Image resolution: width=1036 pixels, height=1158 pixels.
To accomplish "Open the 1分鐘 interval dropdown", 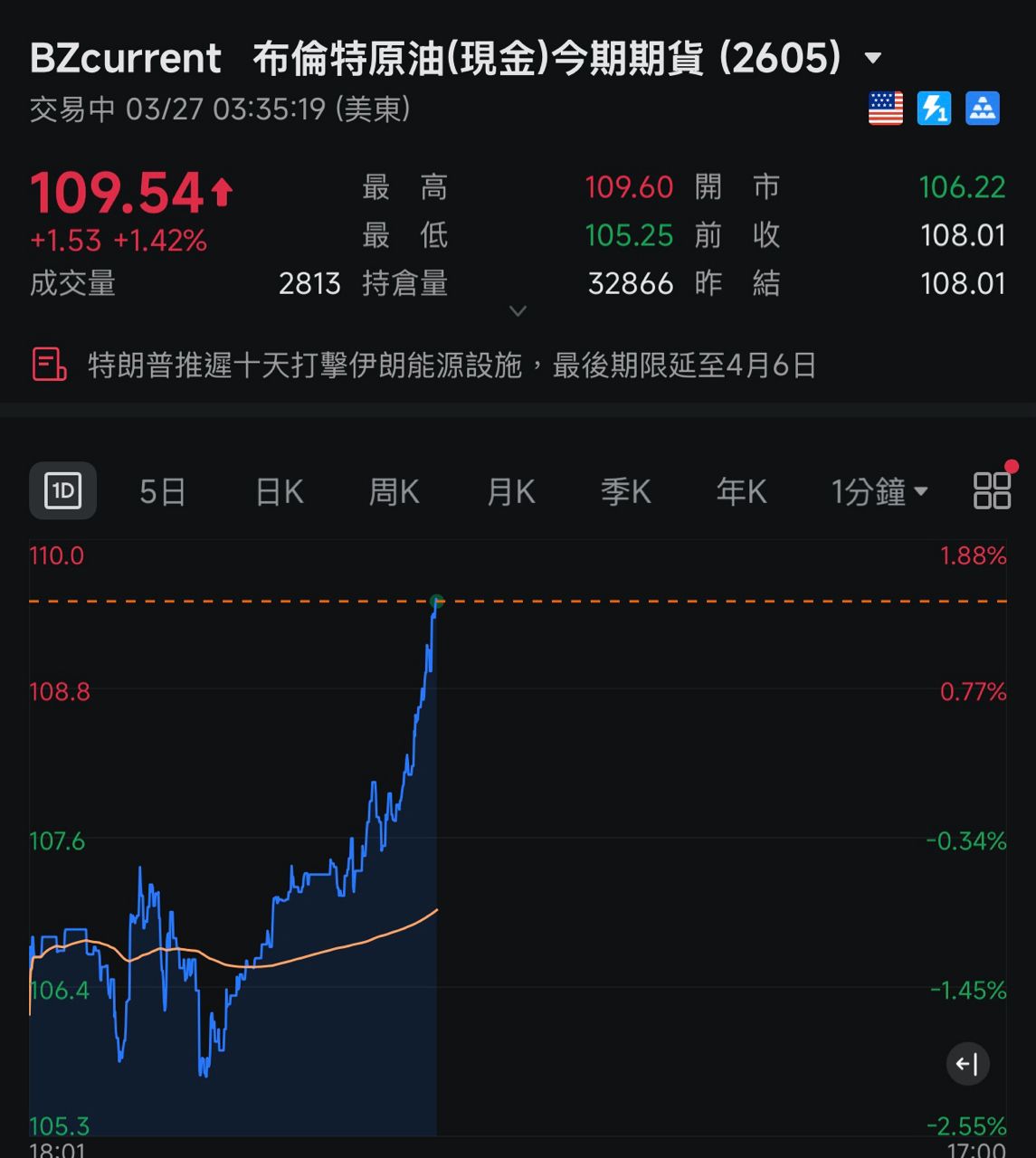I will (879, 492).
